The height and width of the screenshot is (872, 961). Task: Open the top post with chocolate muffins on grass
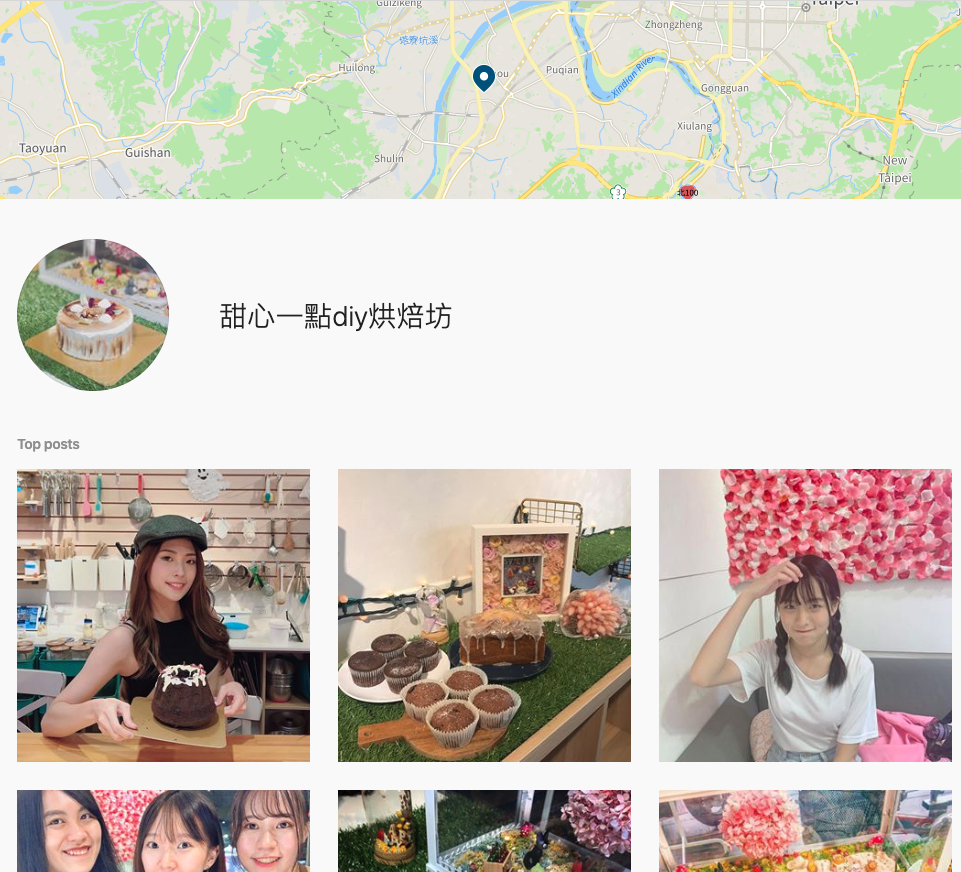coord(484,615)
